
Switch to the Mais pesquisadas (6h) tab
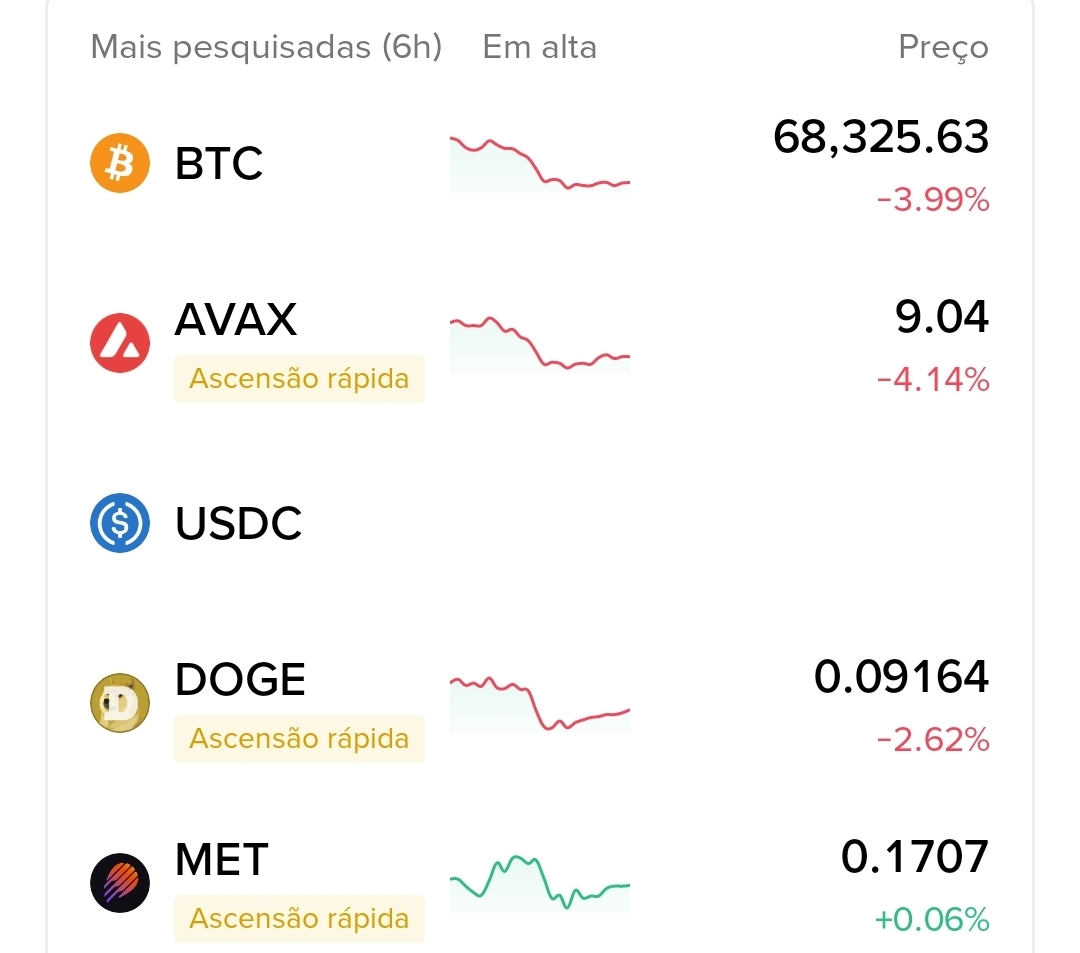pos(266,47)
